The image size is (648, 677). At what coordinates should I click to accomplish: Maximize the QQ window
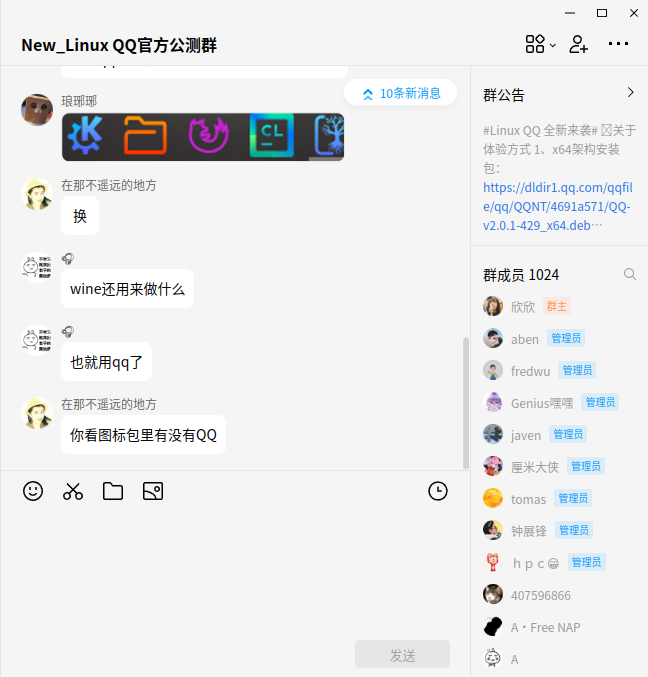point(602,13)
